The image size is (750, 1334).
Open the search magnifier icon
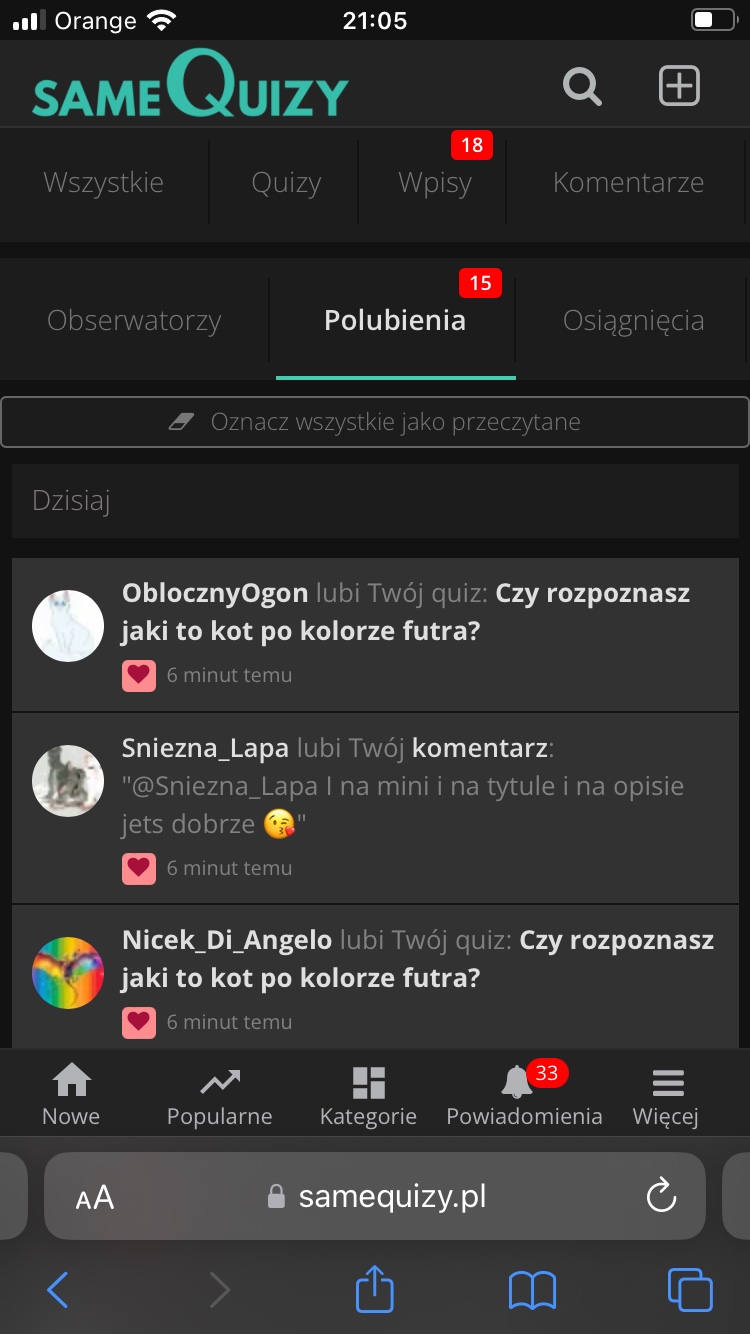tap(581, 86)
